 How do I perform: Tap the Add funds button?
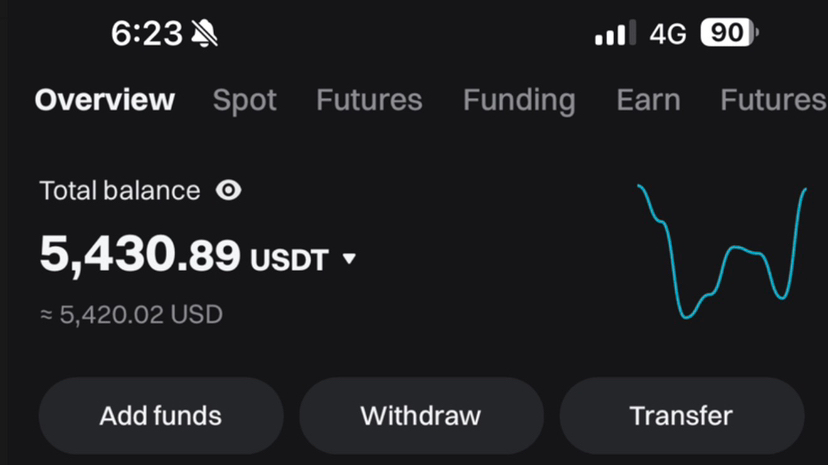click(x=161, y=415)
